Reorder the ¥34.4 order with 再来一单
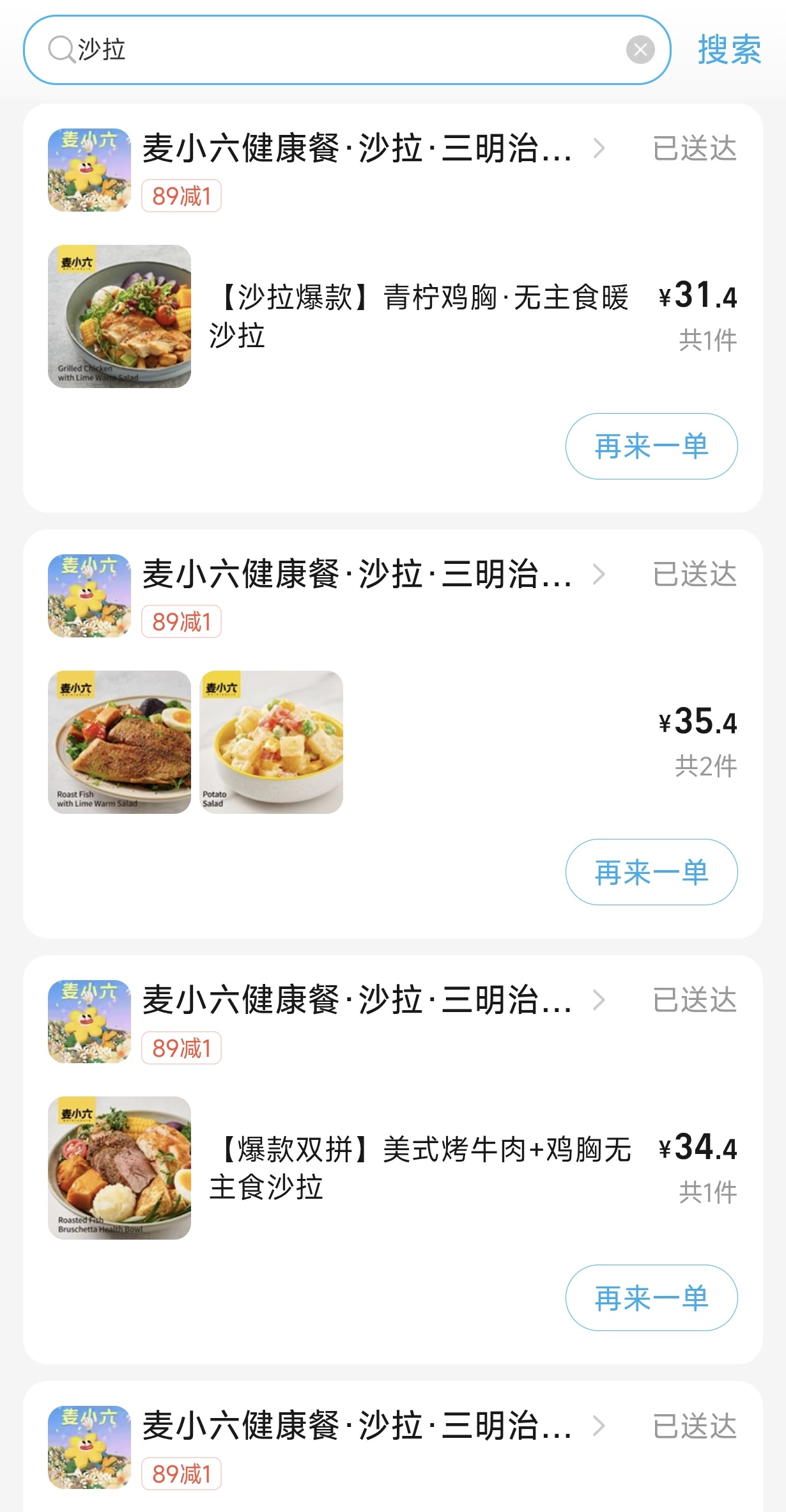786x1512 pixels. click(x=651, y=1298)
